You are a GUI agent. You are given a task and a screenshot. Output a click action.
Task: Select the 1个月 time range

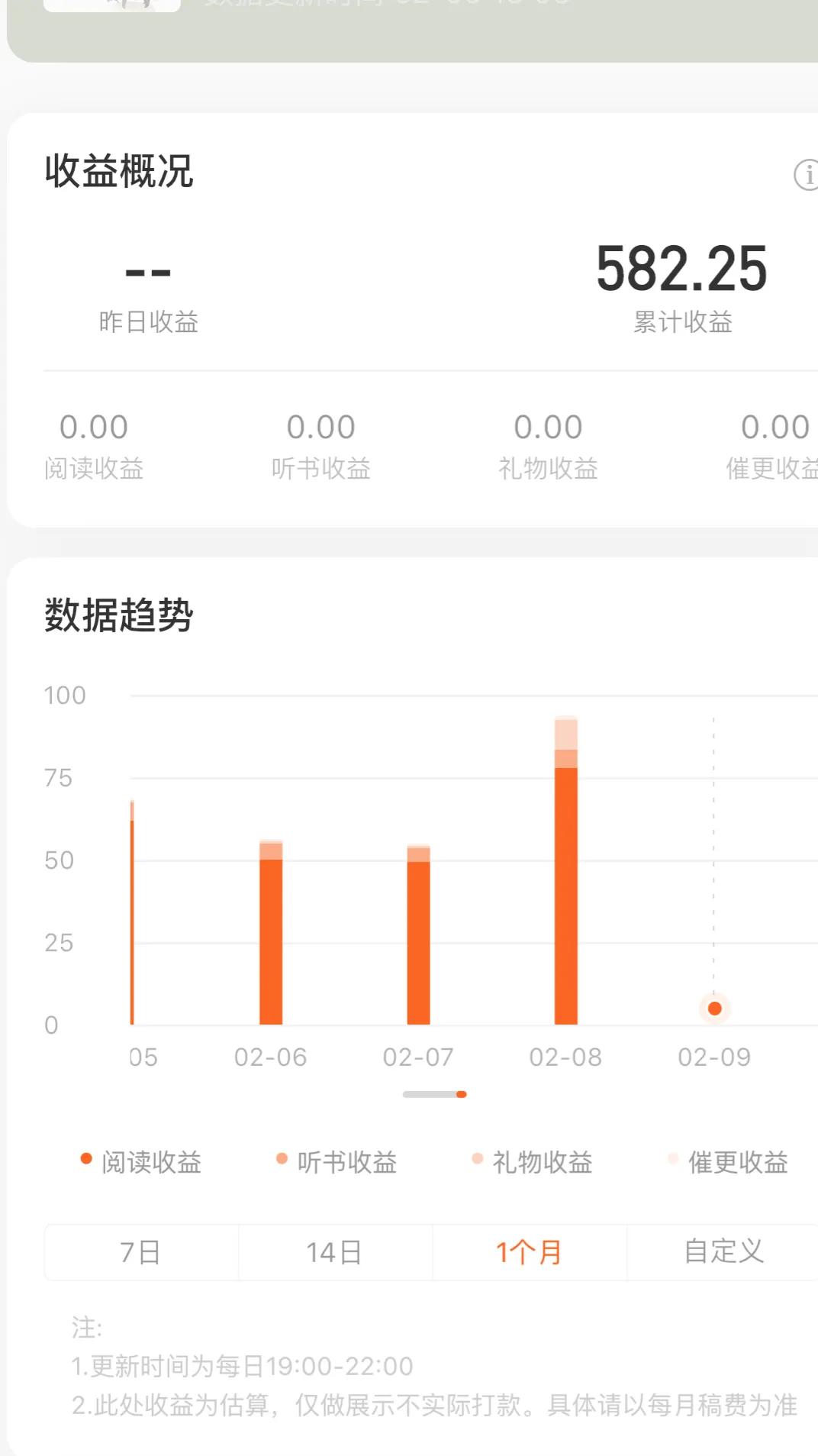click(x=529, y=1251)
